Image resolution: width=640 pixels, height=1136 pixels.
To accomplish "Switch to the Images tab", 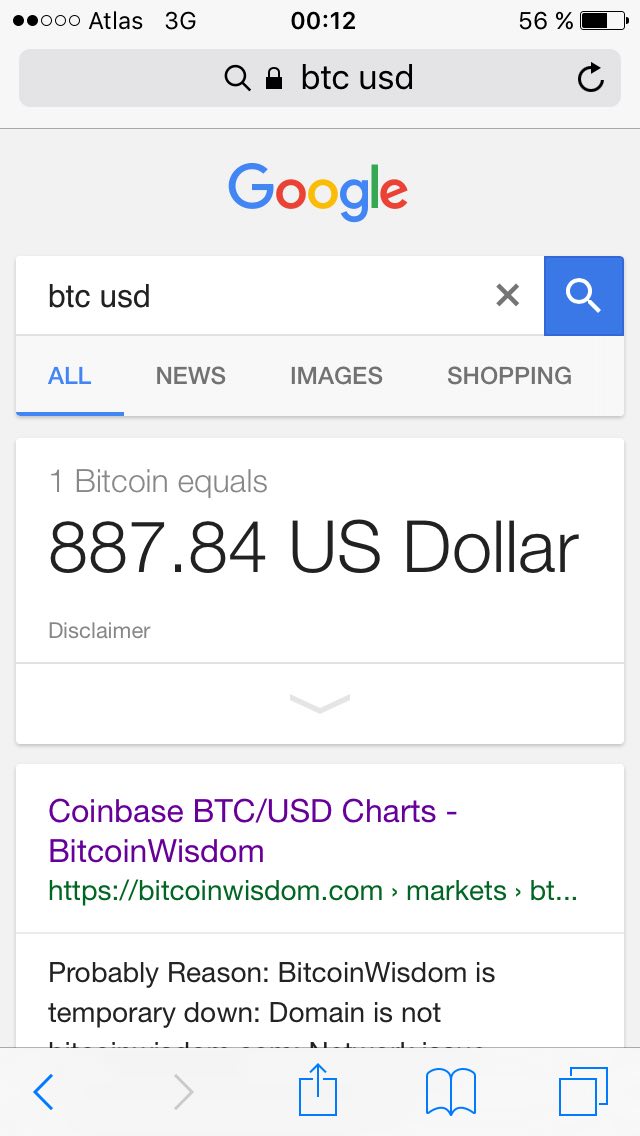I will click(336, 376).
